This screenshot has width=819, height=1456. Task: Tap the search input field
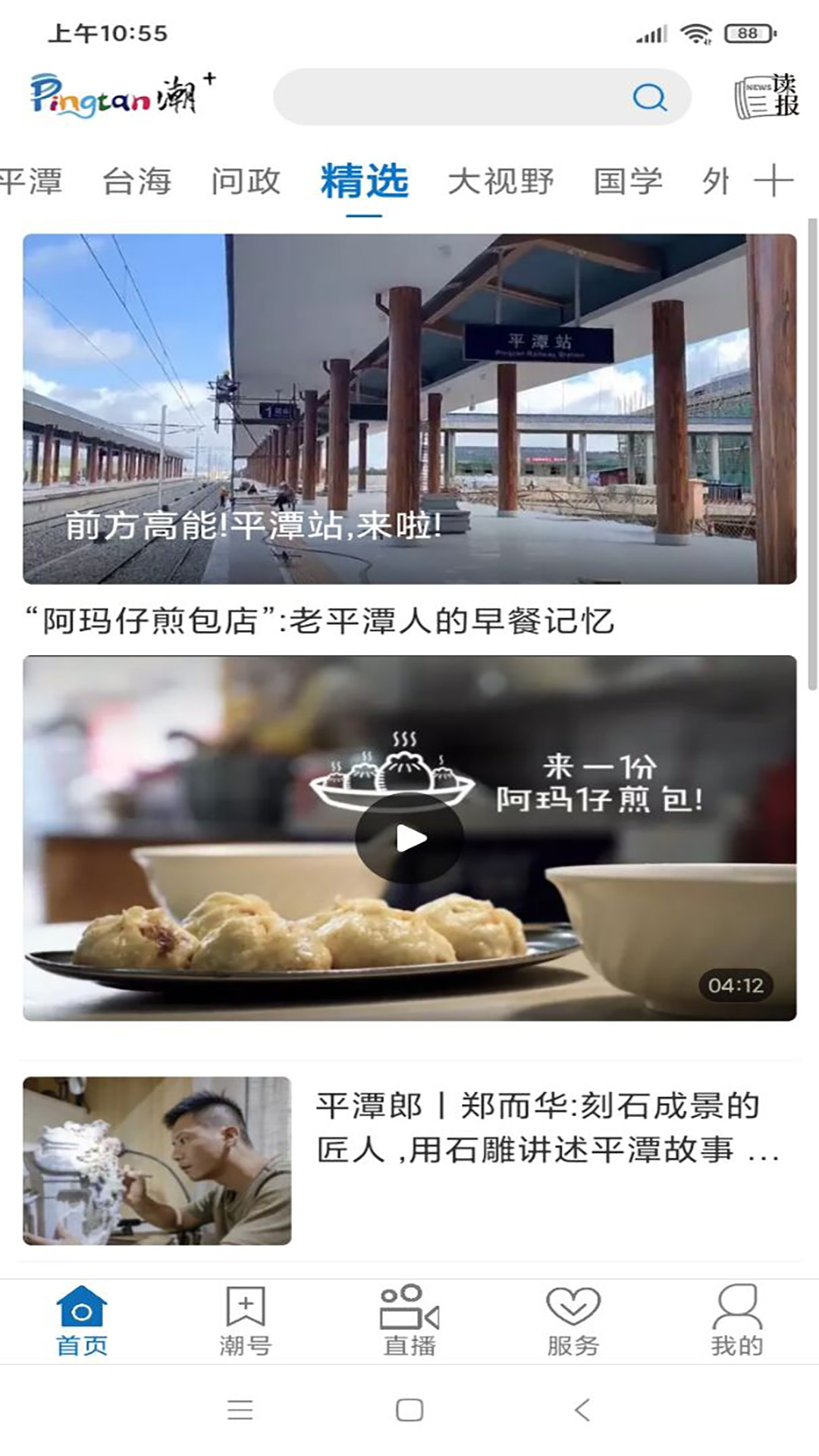[x=455, y=98]
